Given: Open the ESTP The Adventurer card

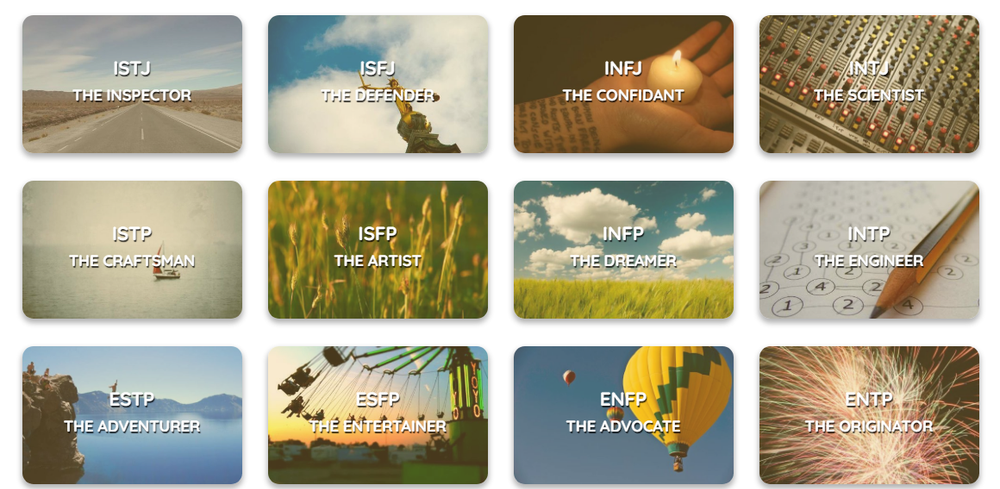Looking at the screenshot, I should point(132,415).
